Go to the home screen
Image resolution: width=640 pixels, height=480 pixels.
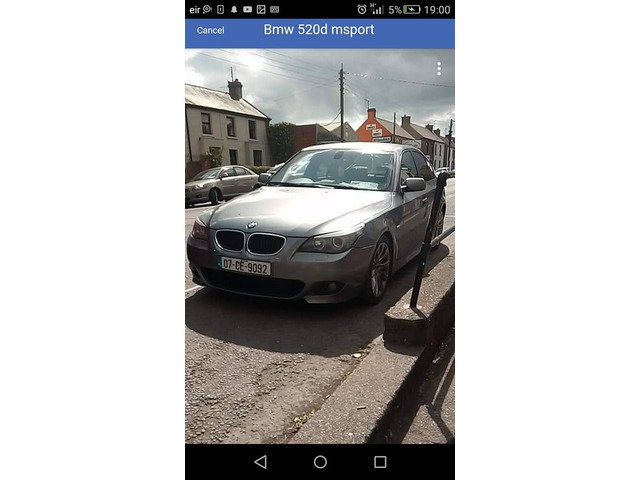click(320, 462)
